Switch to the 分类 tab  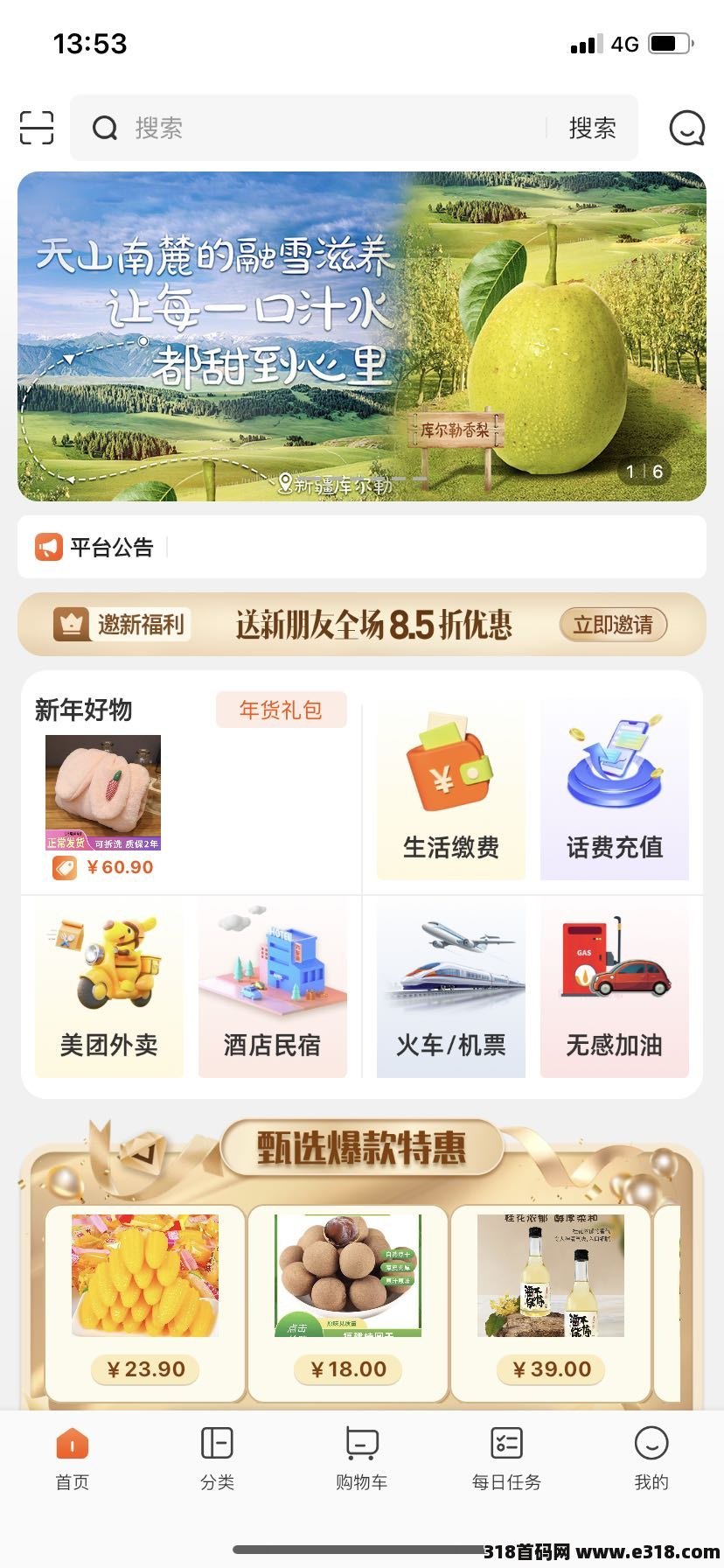[217, 1459]
